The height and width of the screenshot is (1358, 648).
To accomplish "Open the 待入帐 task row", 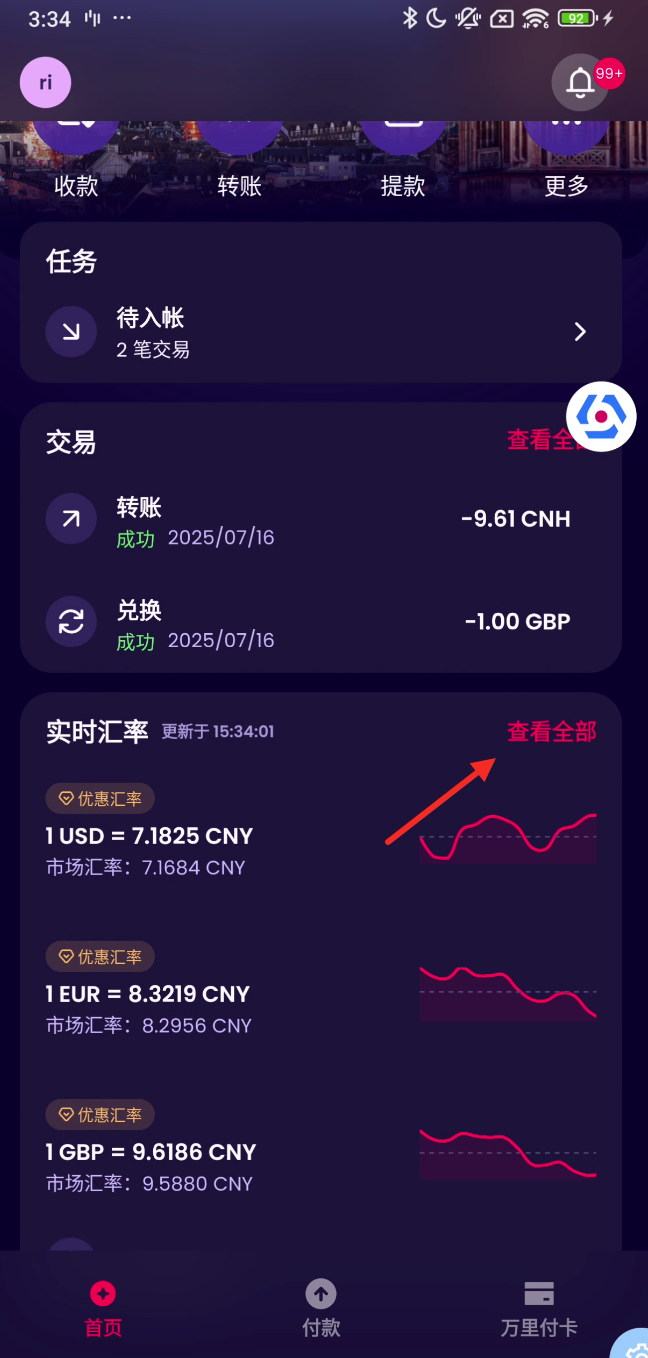I will [320, 332].
